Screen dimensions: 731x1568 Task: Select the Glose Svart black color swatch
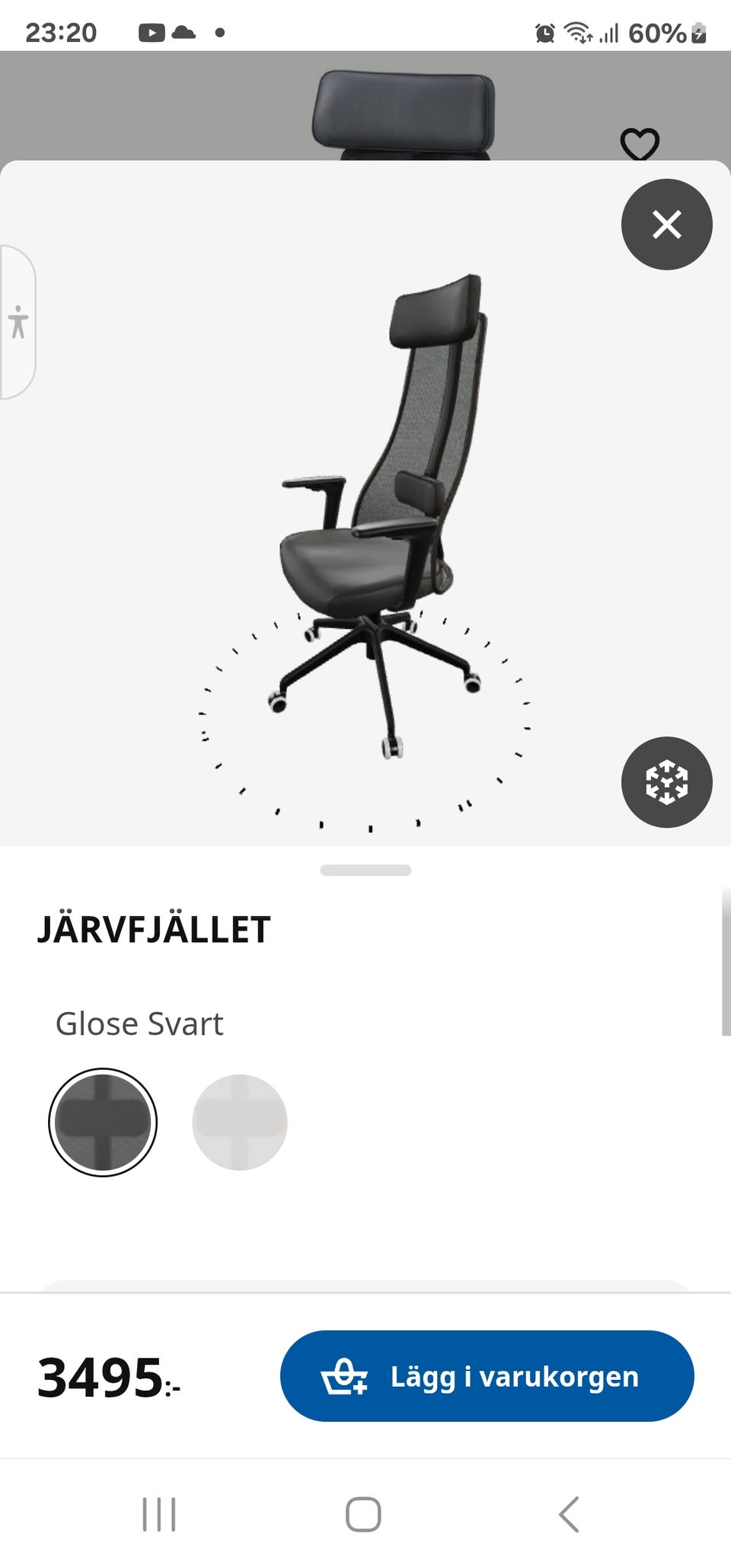[103, 1123]
